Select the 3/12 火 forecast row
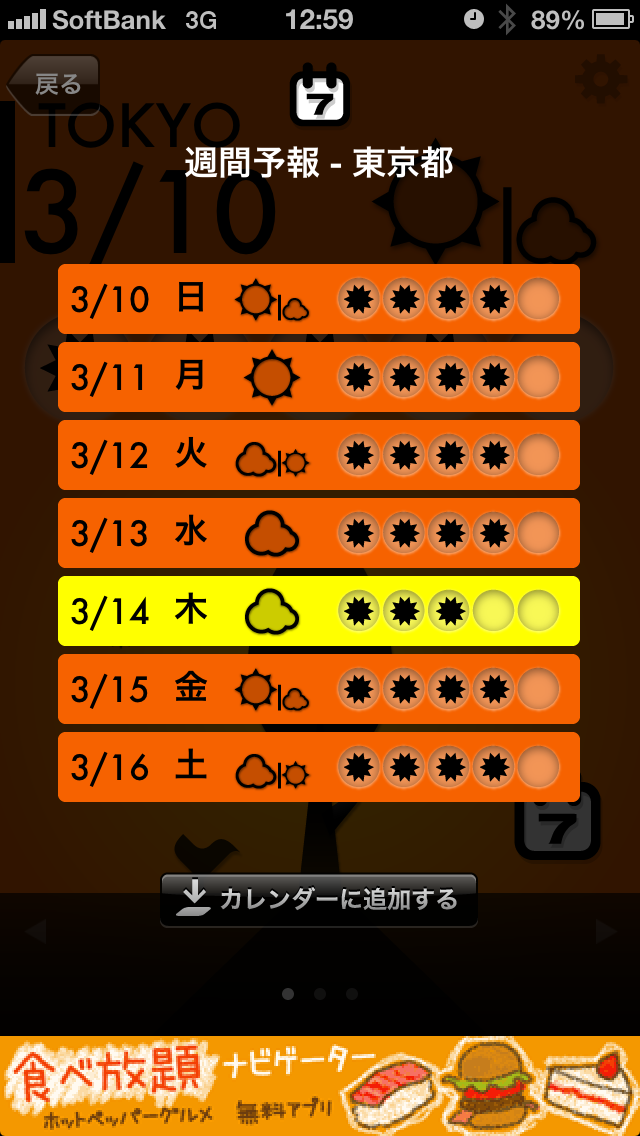The image size is (640, 1136). (319, 455)
